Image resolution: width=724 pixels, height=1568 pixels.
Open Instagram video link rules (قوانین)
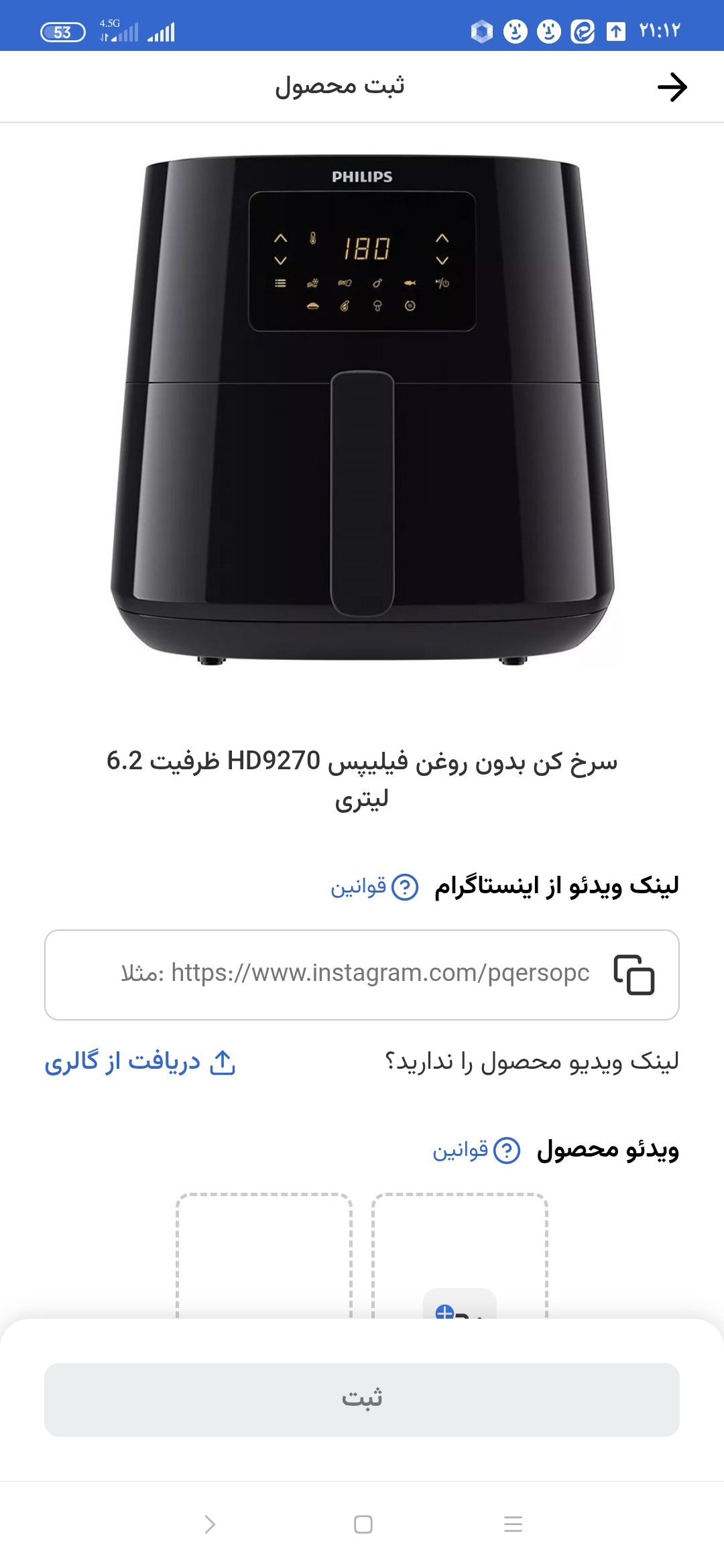(x=374, y=887)
